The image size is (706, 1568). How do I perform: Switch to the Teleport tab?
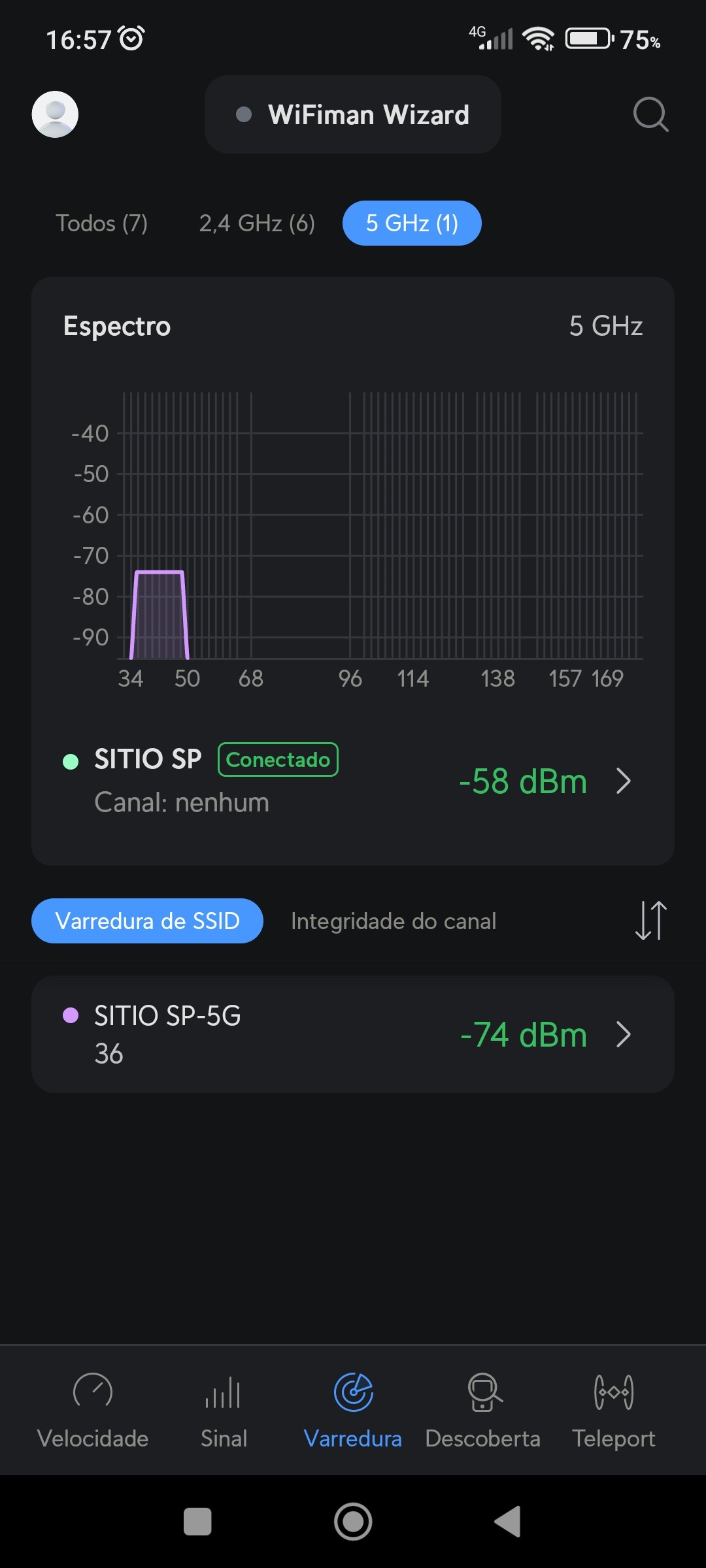pos(613,1408)
